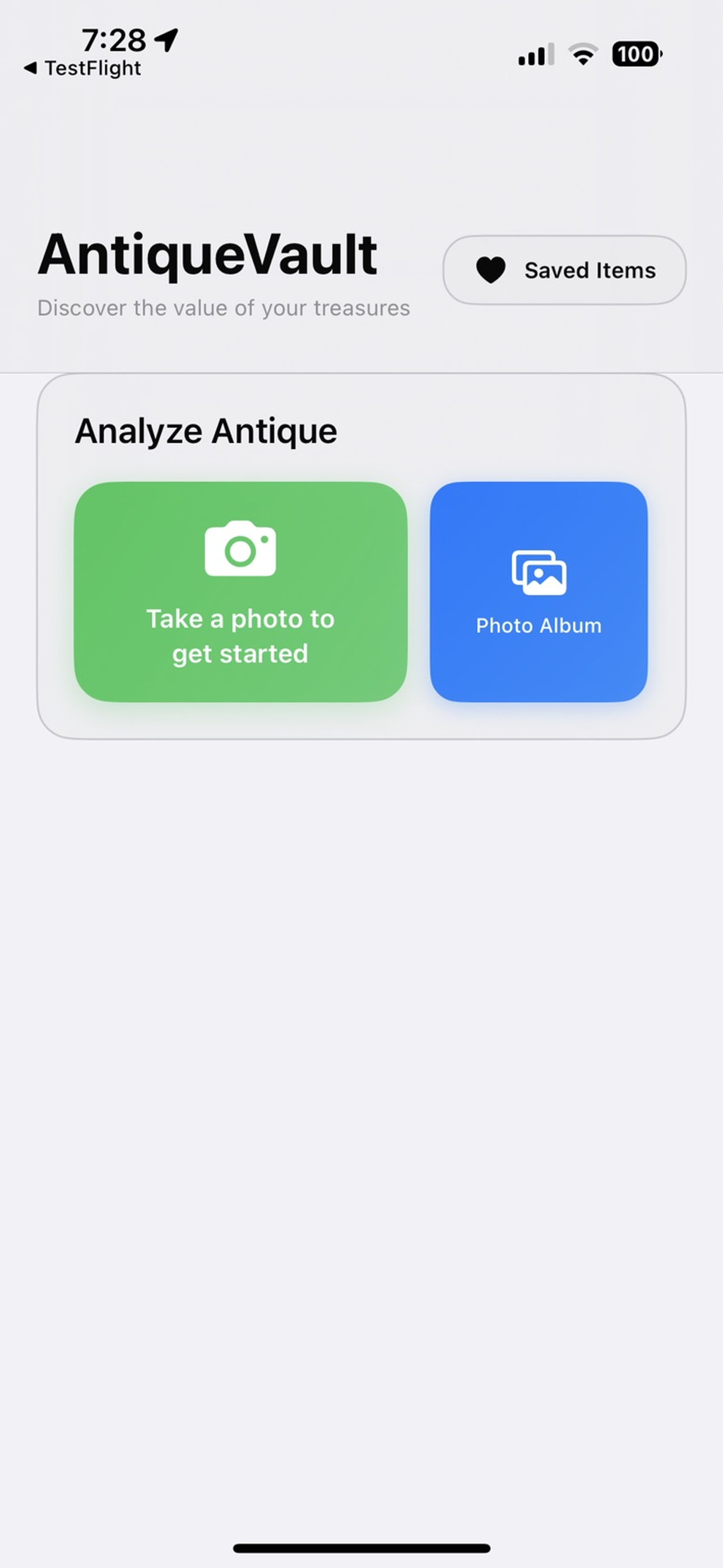723x1568 pixels.
Task: Click the Discover the value tagline text
Action: click(224, 308)
